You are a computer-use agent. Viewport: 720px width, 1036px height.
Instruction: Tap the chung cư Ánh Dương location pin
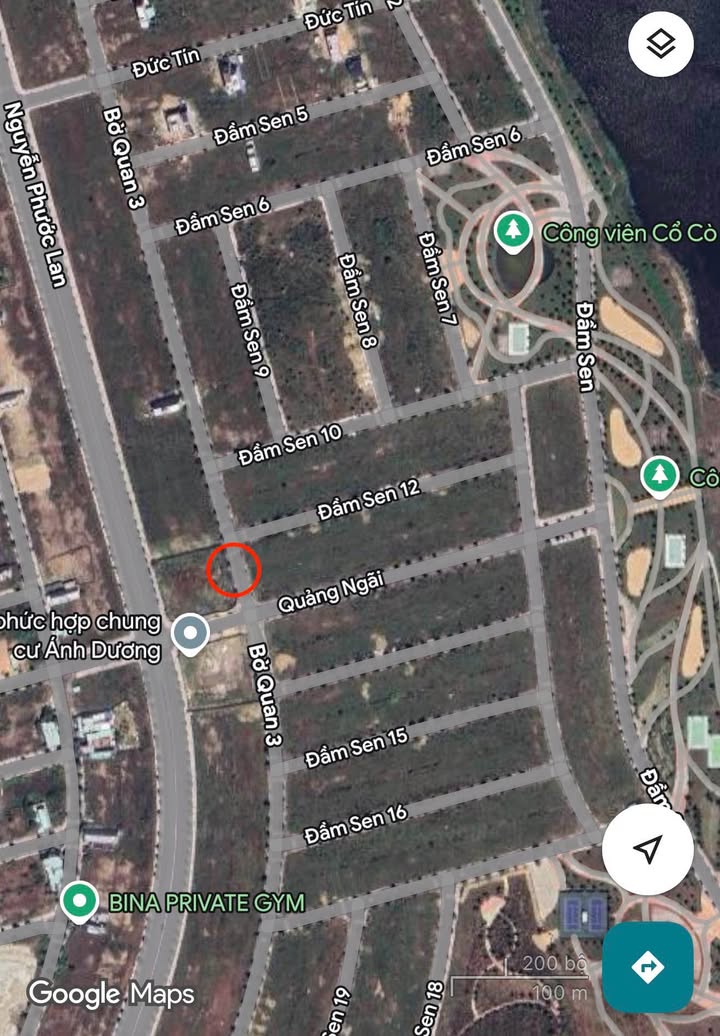coord(190,633)
